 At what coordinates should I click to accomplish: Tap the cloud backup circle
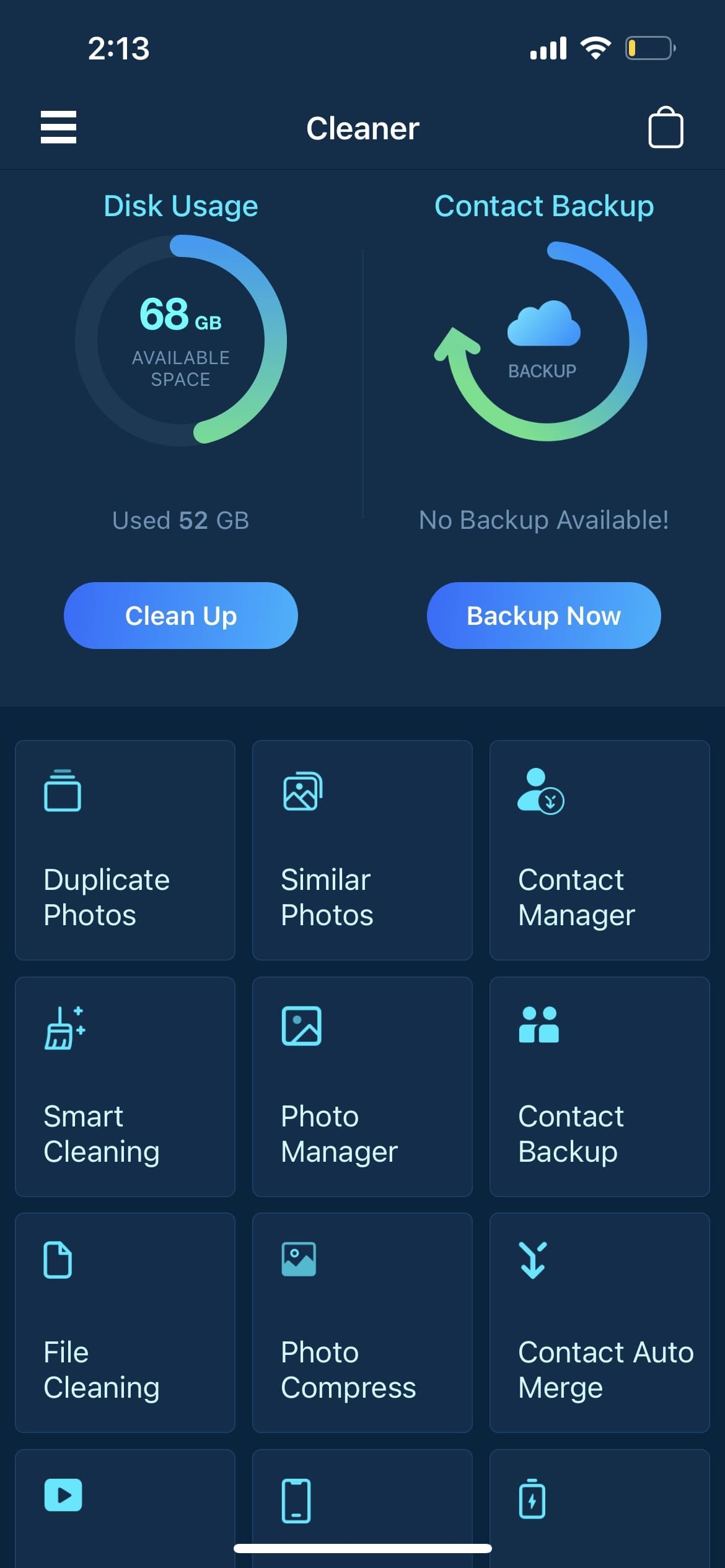pos(543,341)
